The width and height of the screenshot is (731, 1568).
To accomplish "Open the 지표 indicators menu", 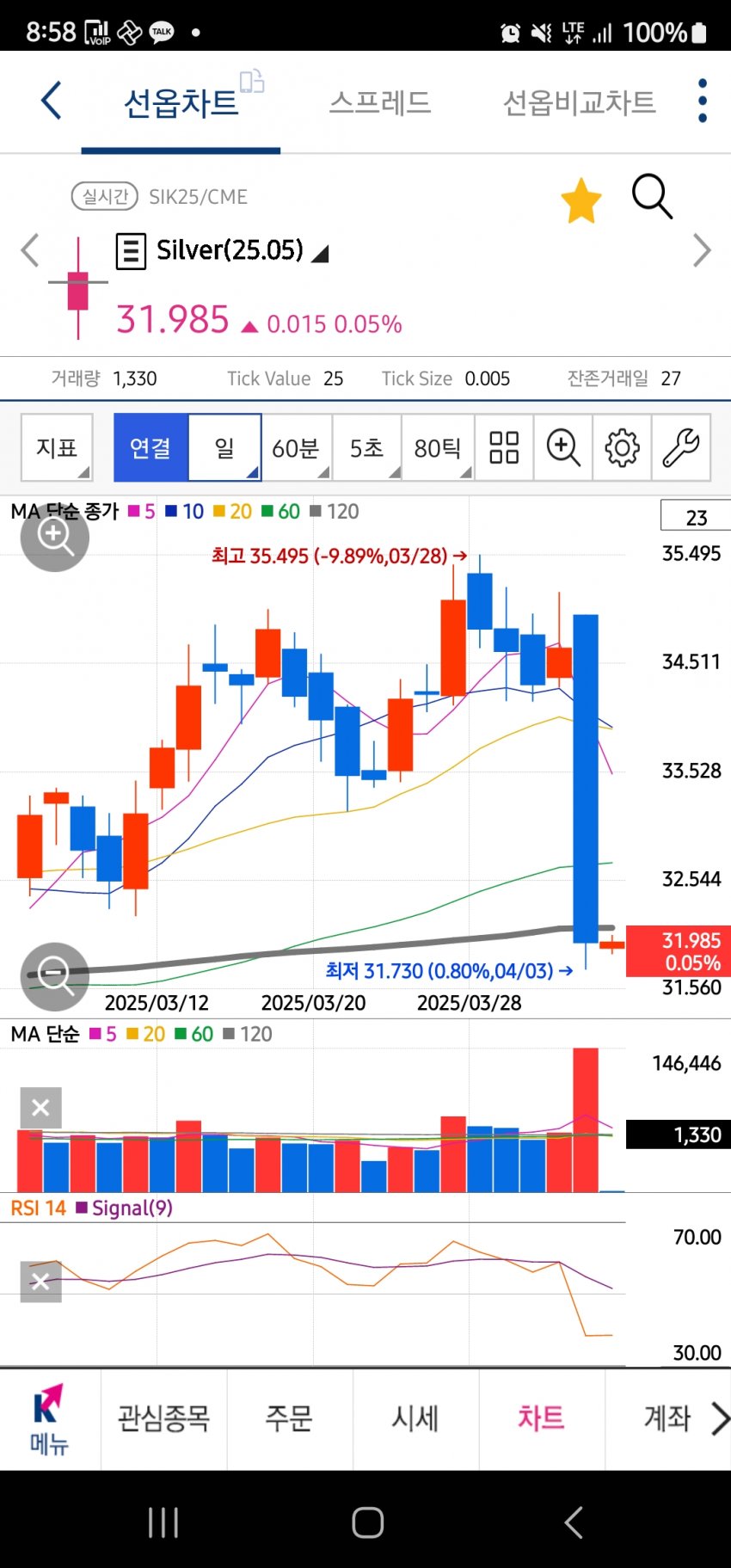I will click(57, 447).
